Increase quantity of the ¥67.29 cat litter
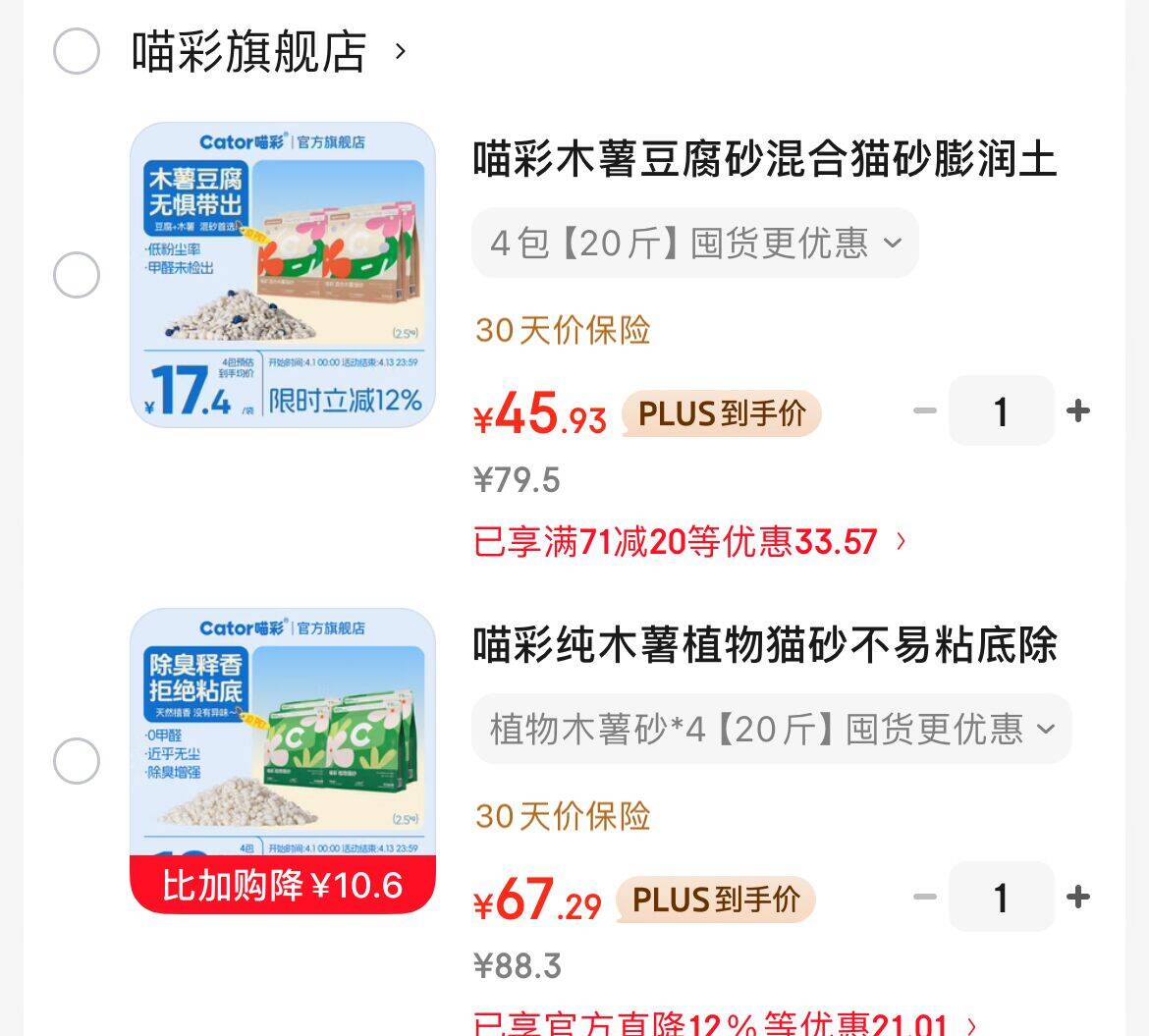This screenshot has width=1149, height=1036. (1078, 897)
